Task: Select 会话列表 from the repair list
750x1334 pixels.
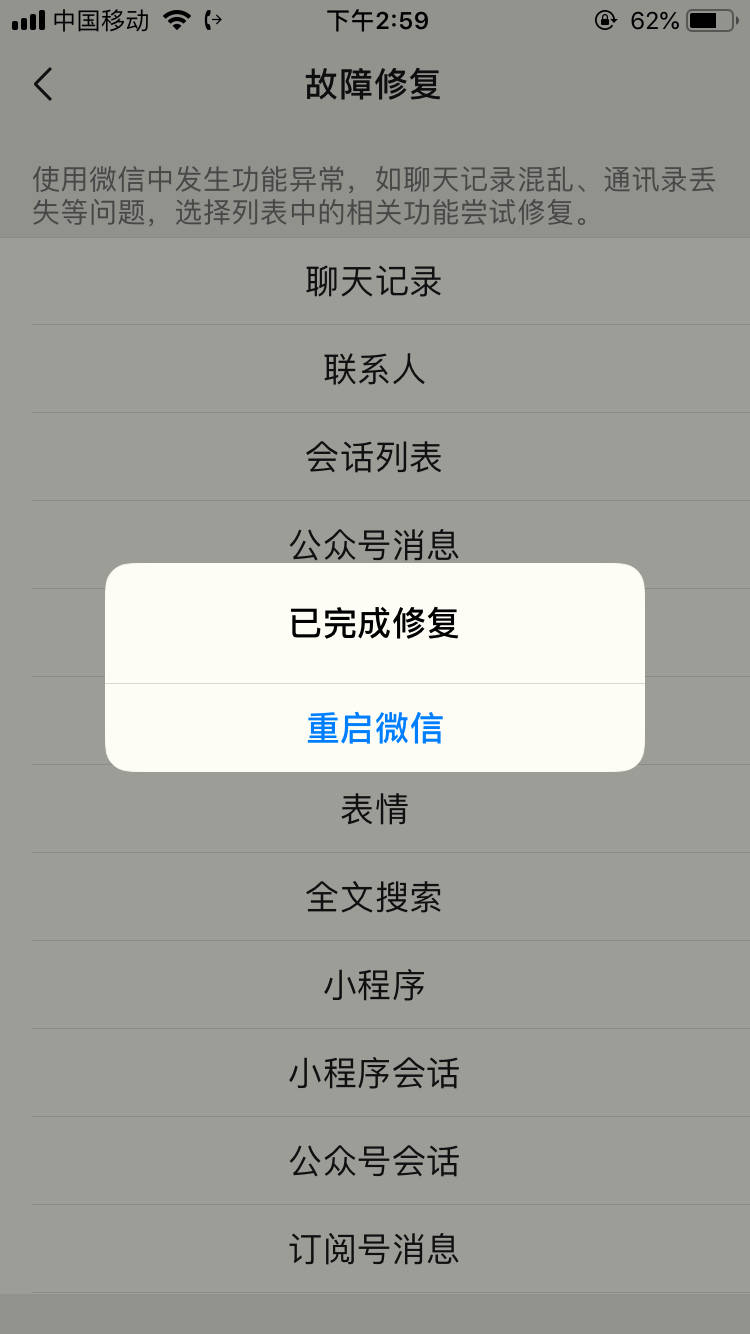Action: pyautogui.click(x=375, y=457)
